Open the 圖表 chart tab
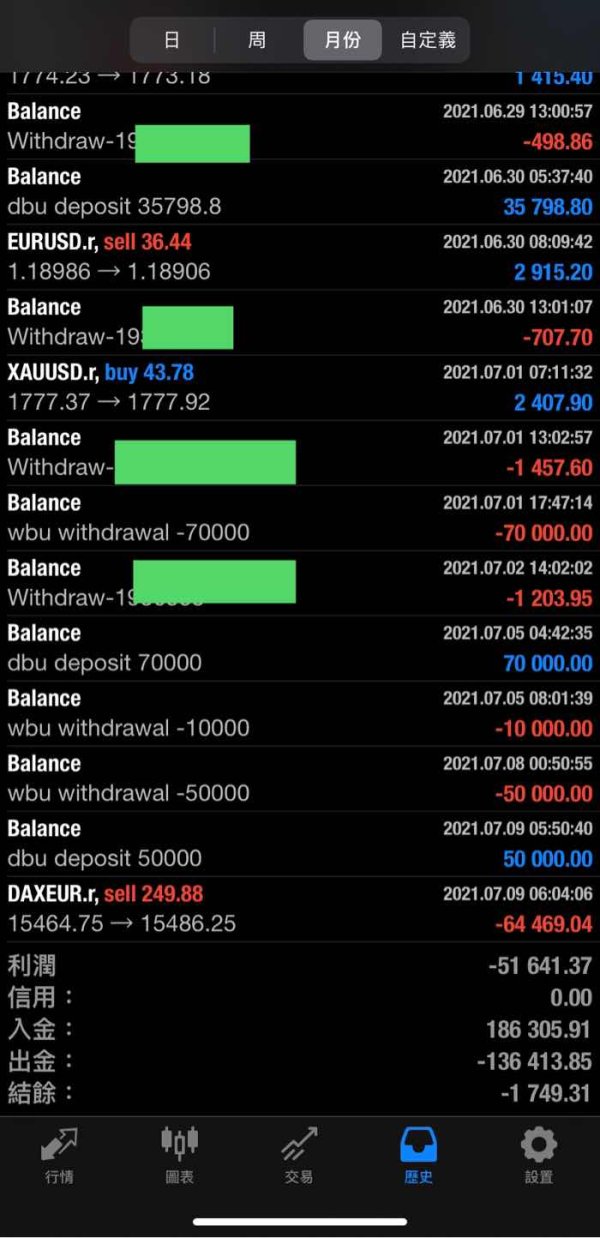Viewport: 600px width, 1238px height. click(x=179, y=1154)
